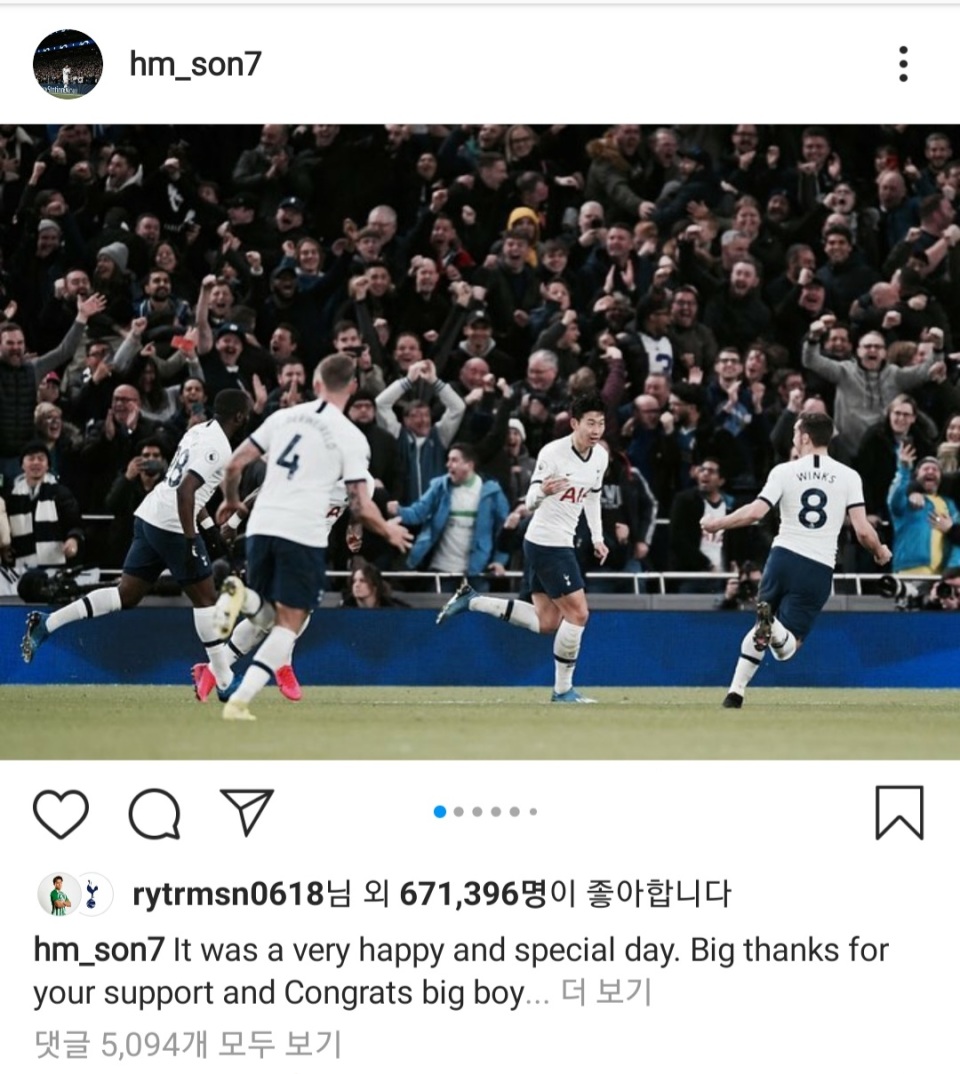Viewport: 960px width, 1074px height.
Task: Expand the caption with 더 보기
Action: tap(606, 994)
